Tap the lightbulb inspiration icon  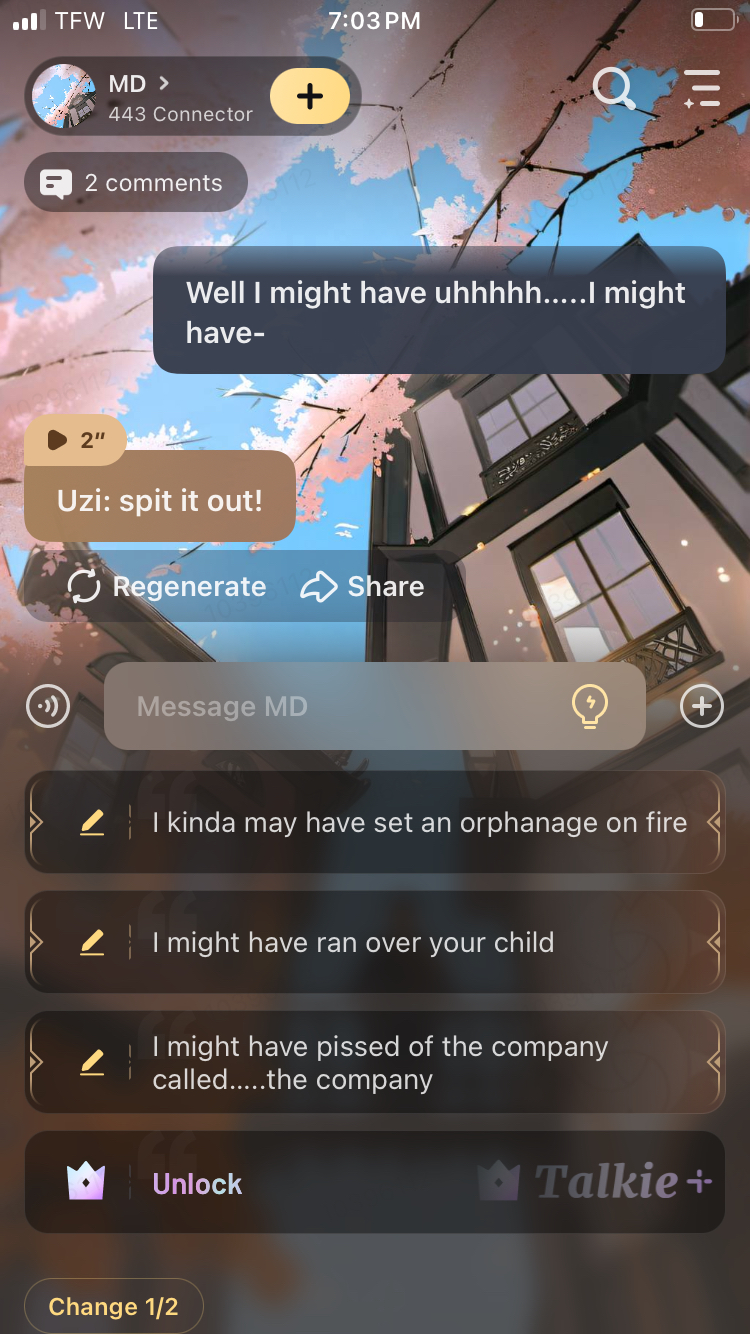tap(590, 707)
